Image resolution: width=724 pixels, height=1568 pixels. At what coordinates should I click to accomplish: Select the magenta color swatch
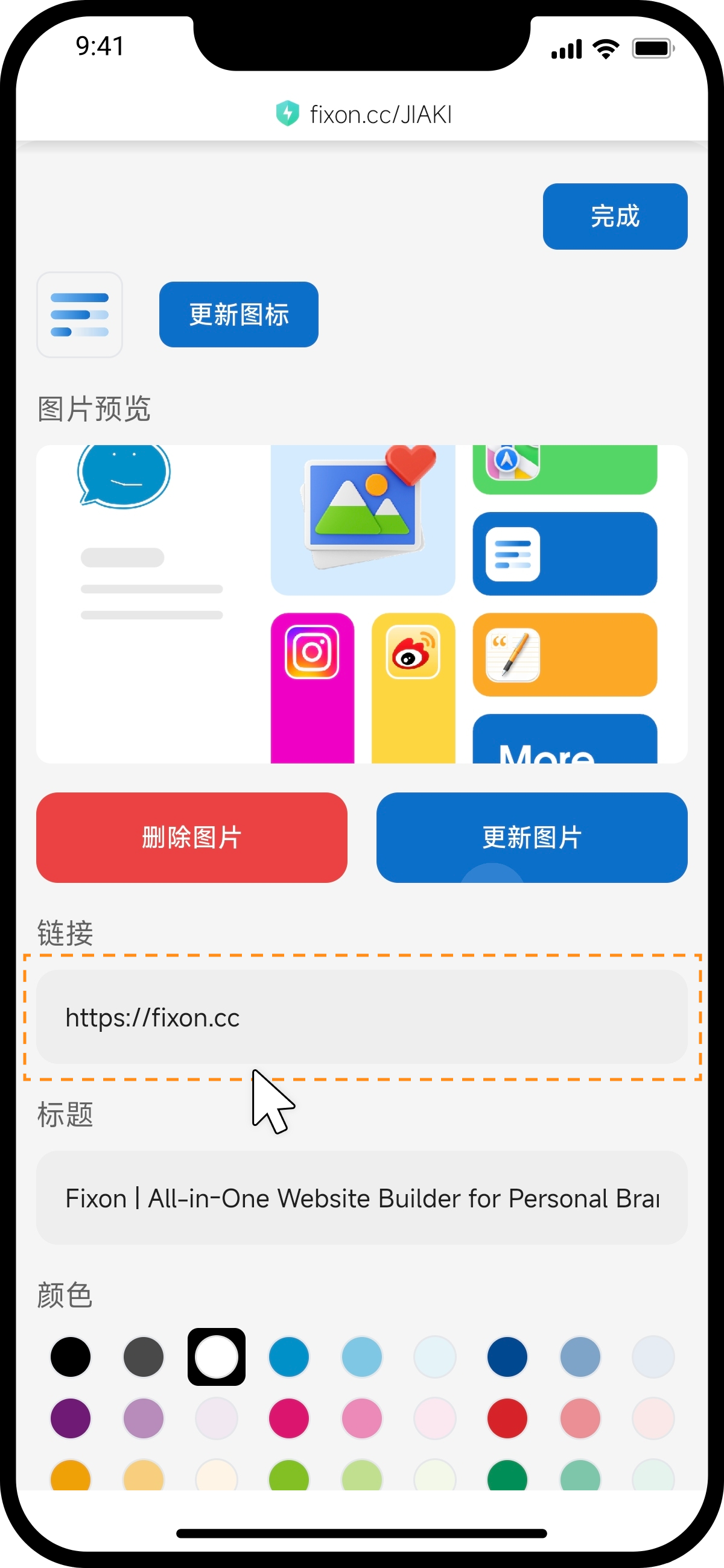[x=288, y=1418]
